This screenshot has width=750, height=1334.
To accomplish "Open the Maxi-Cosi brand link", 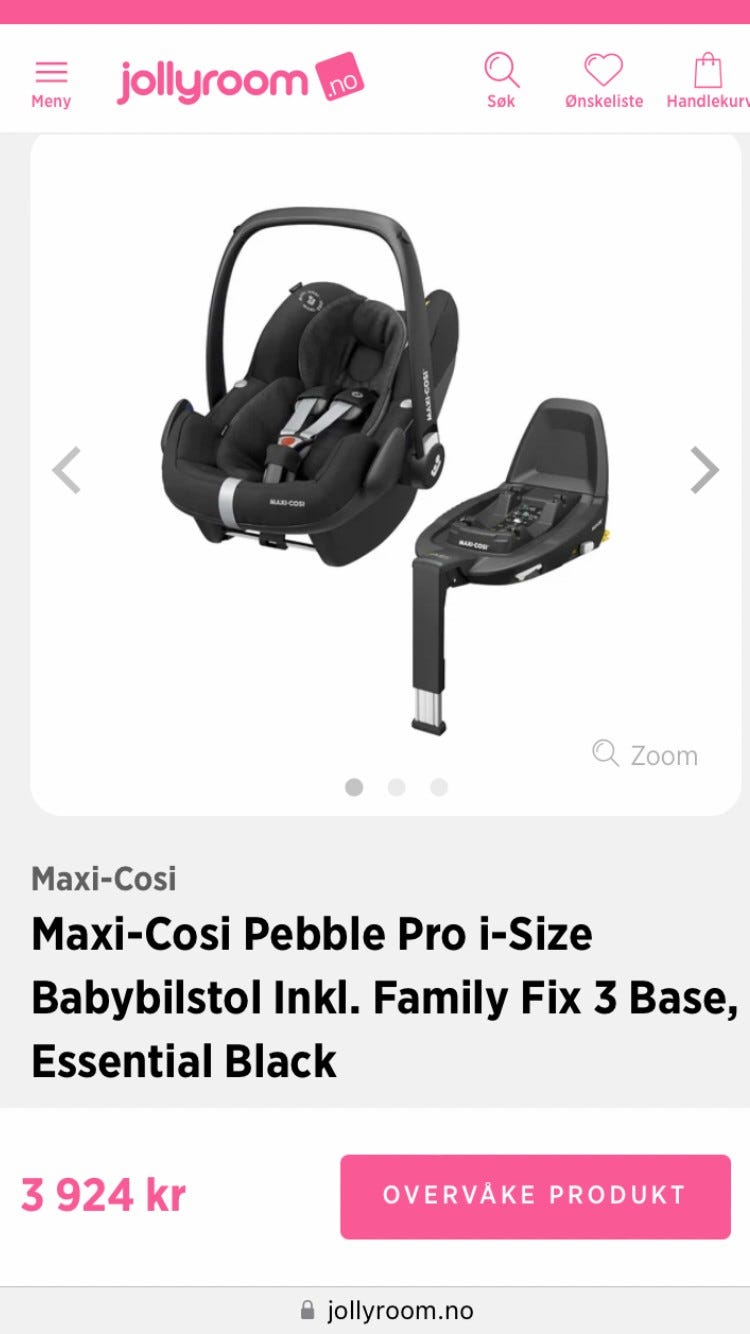I will click(x=103, y=879).
